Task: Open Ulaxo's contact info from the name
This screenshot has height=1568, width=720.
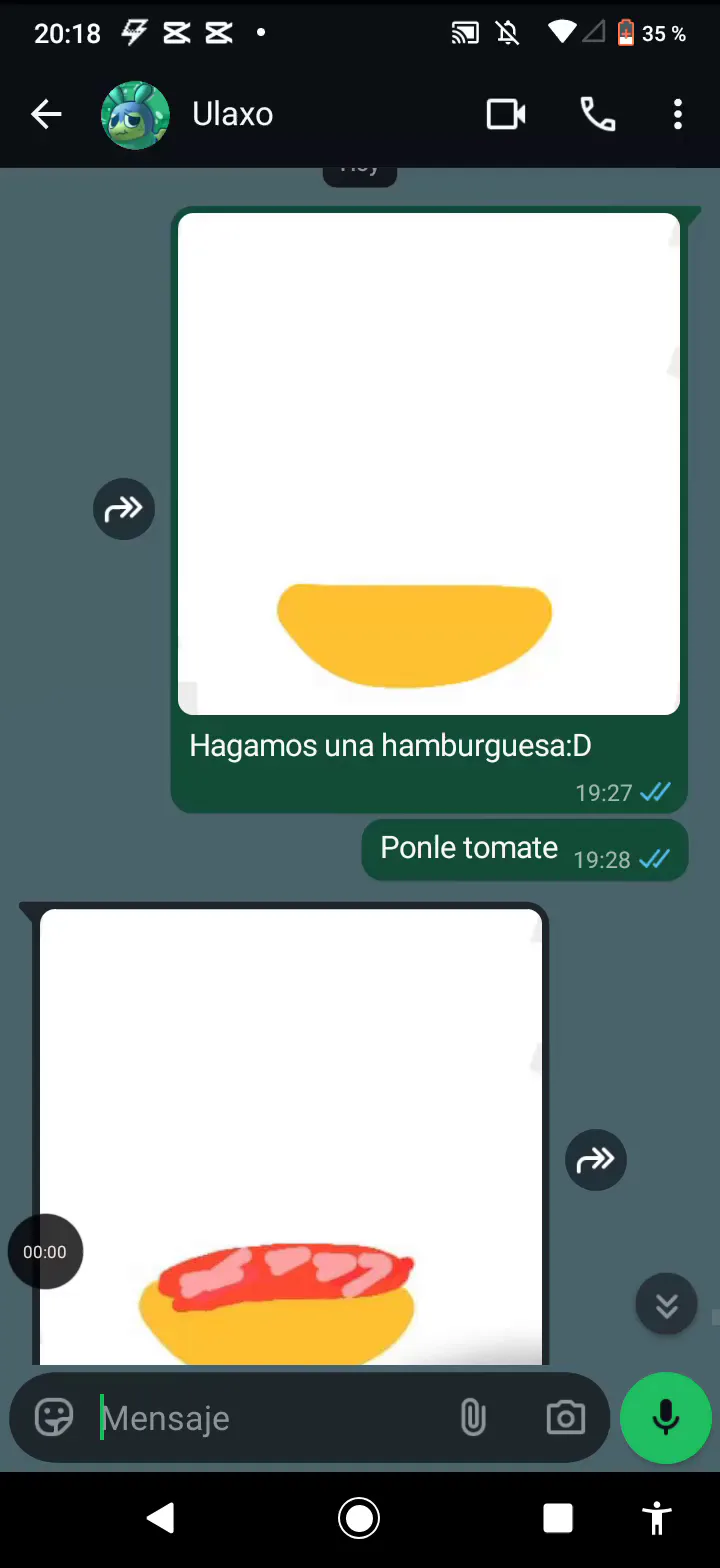Action: coord(232,114)
